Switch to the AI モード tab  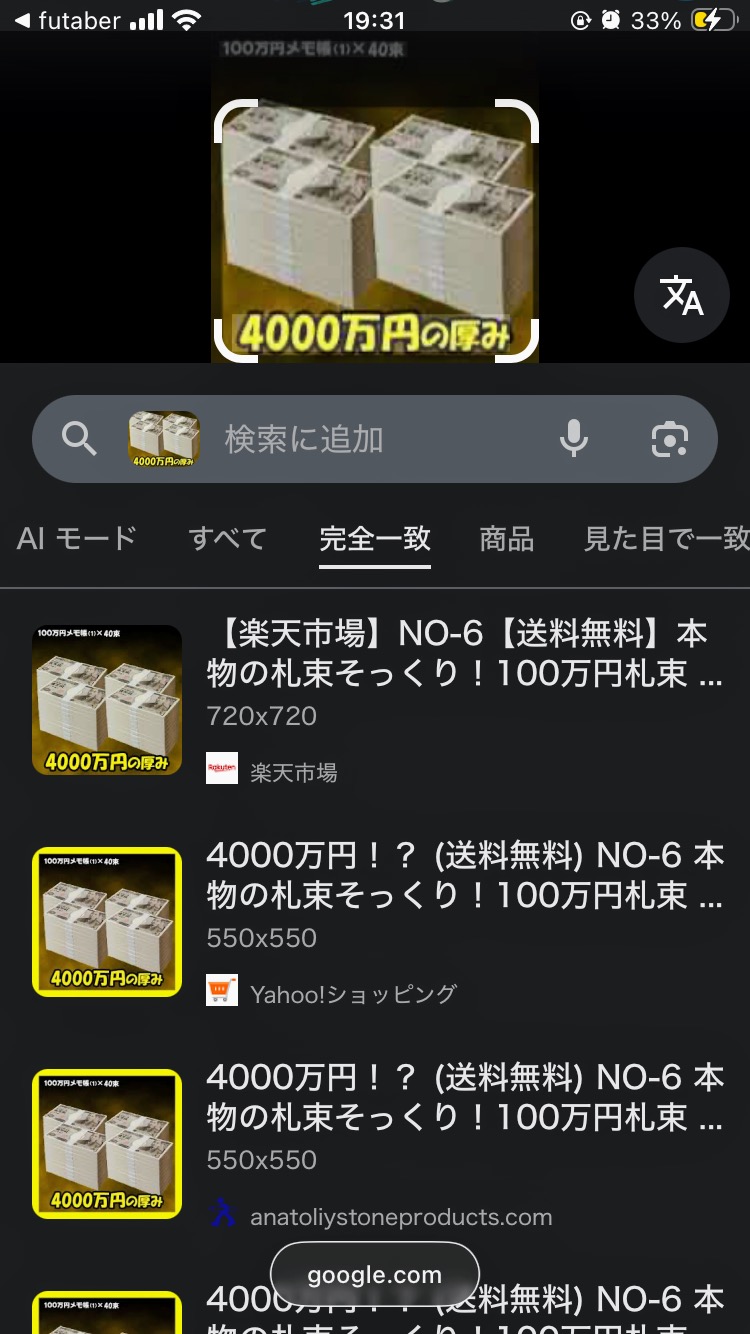(77, 538)
